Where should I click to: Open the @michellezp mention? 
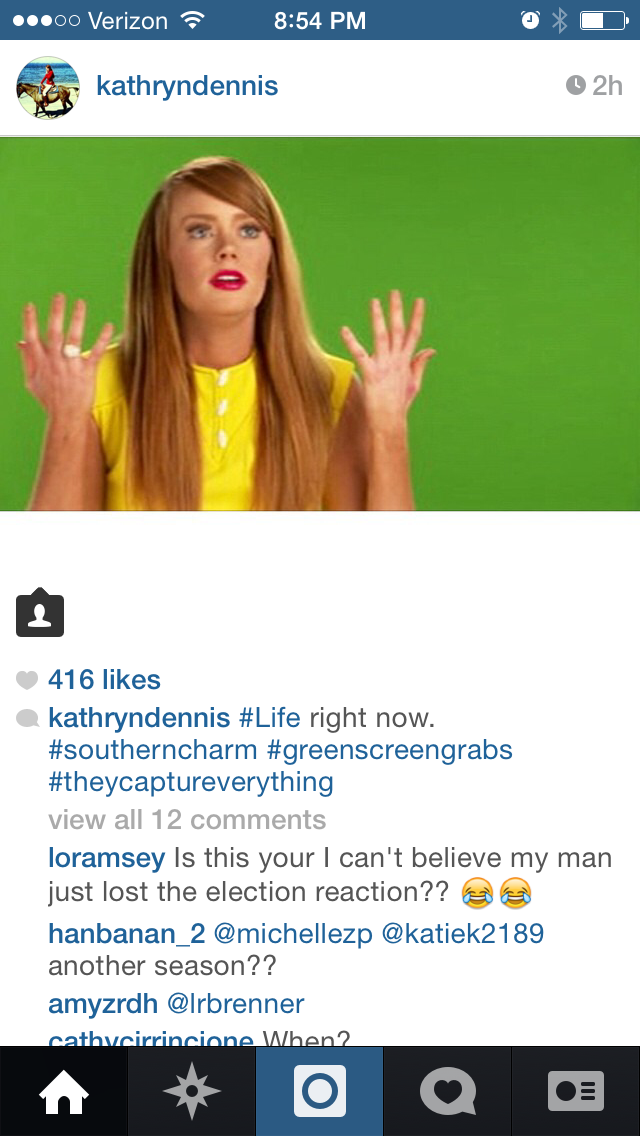[293, 934]
